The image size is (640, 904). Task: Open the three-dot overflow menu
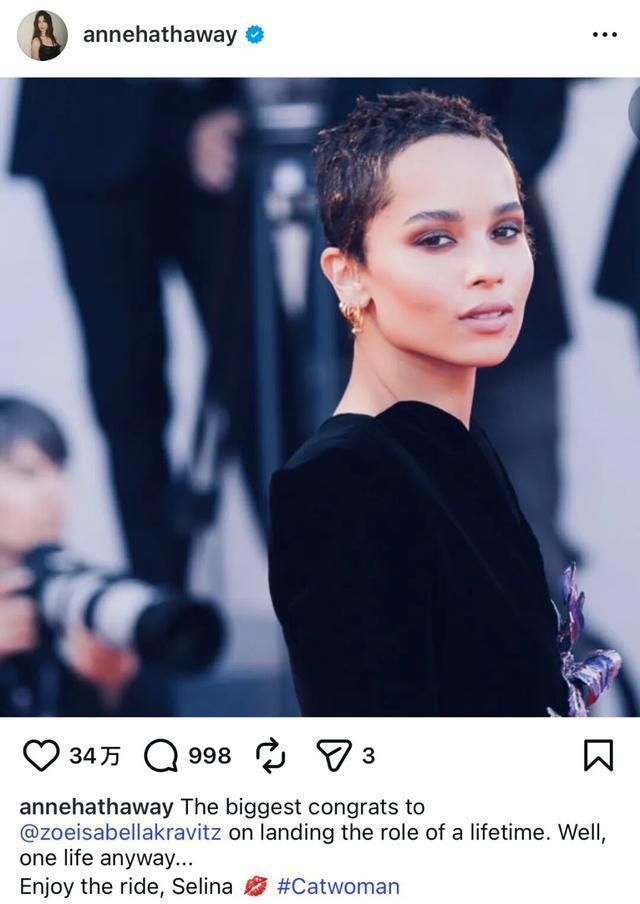604,35
